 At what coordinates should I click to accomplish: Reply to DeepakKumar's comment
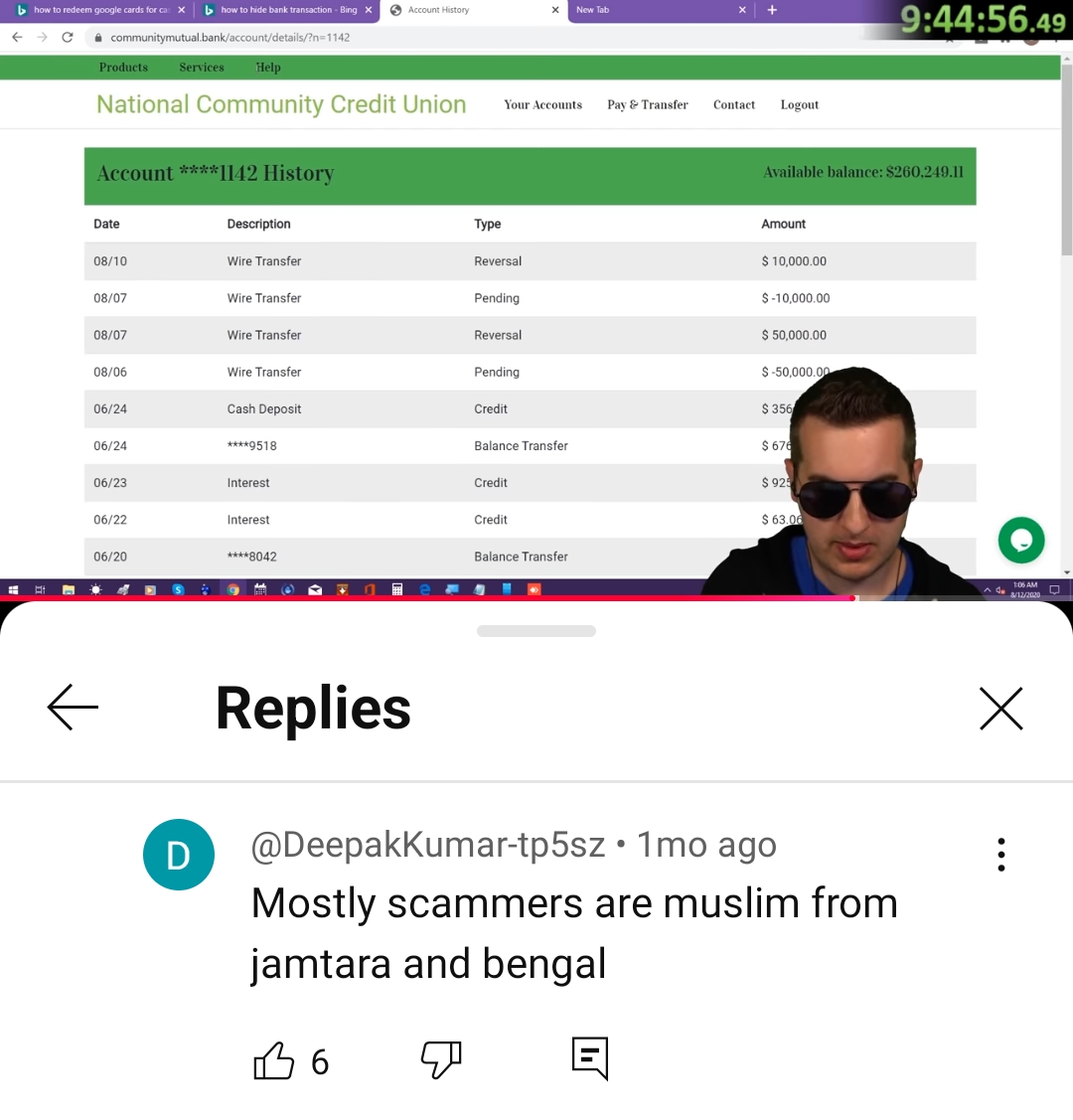(x=589, y=1058)
